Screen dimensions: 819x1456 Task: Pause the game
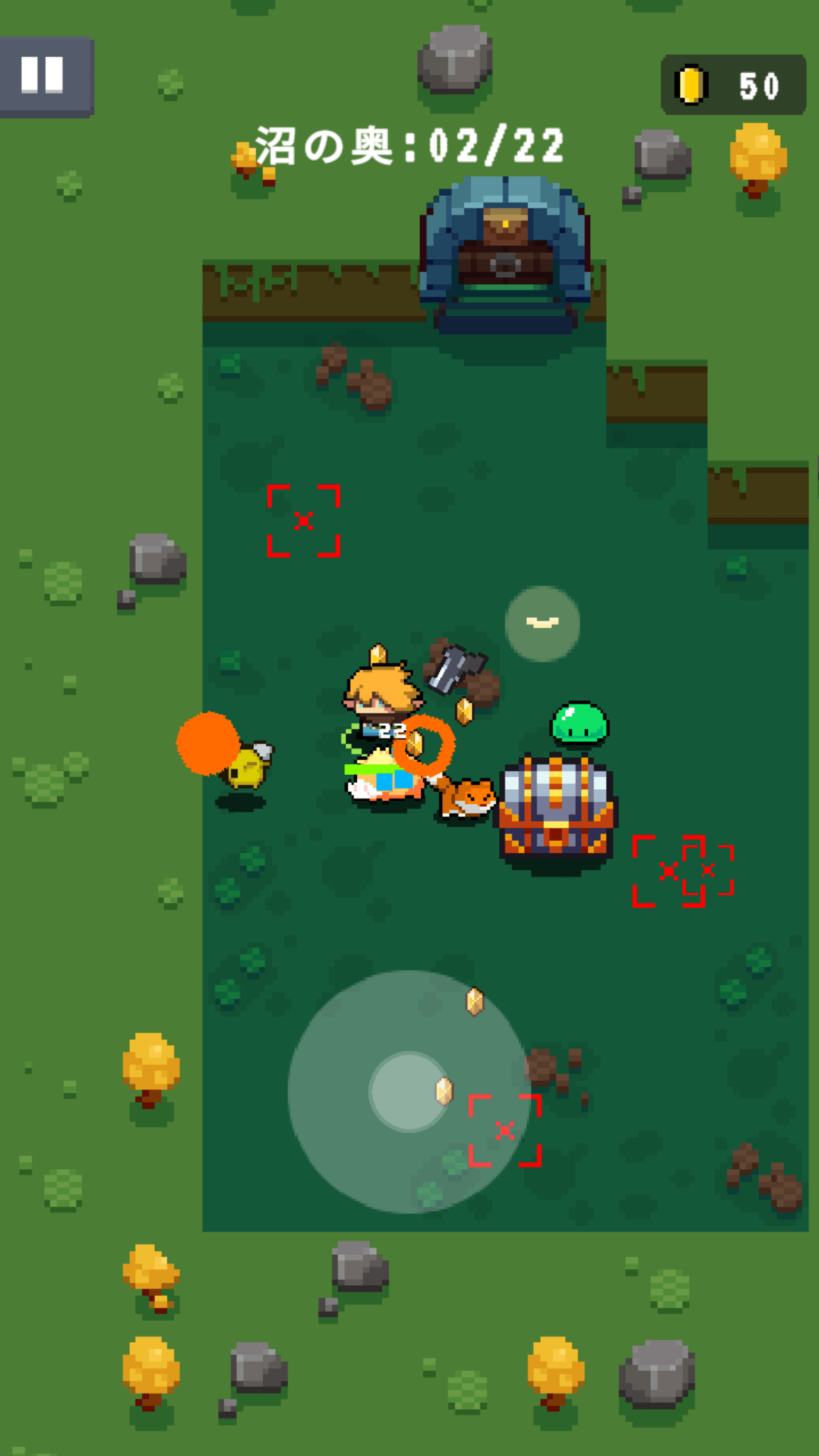[44, 76]
